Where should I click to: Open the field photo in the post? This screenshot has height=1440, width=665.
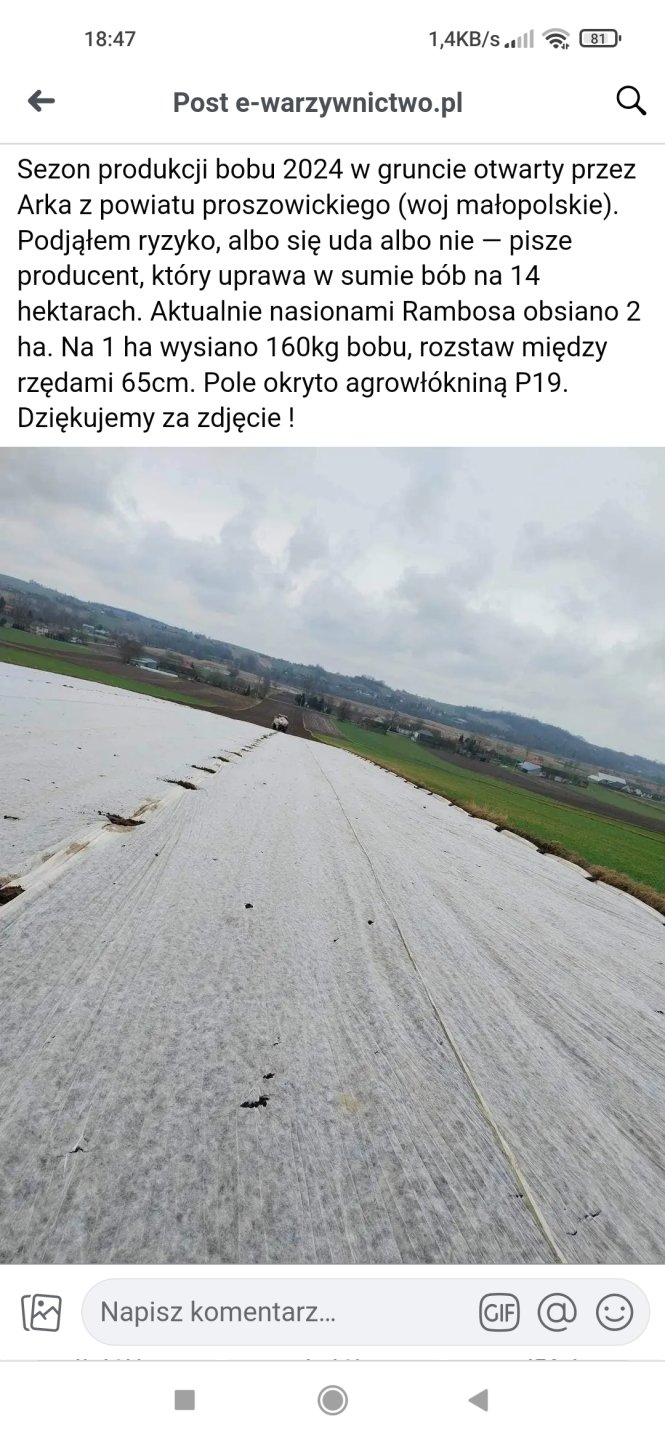coord(332,855)
